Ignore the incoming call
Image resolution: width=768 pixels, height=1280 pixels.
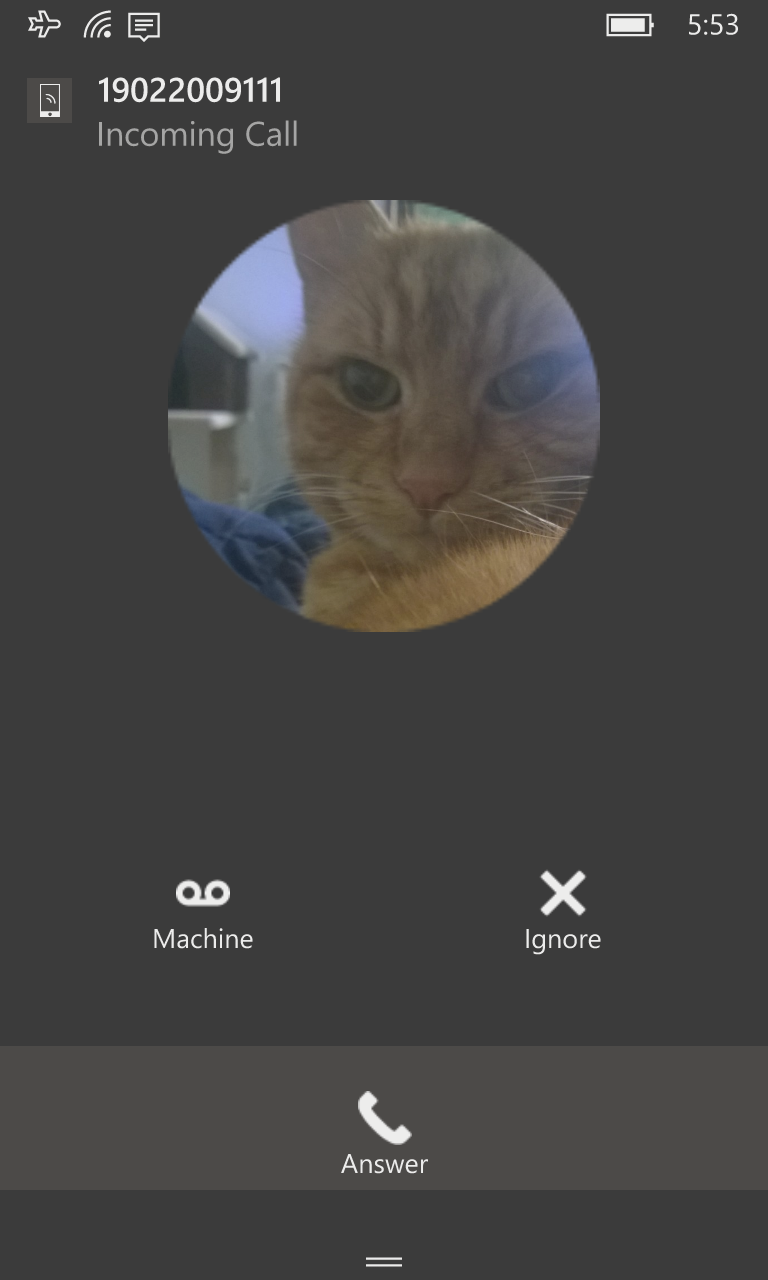(x=563, y=911)
